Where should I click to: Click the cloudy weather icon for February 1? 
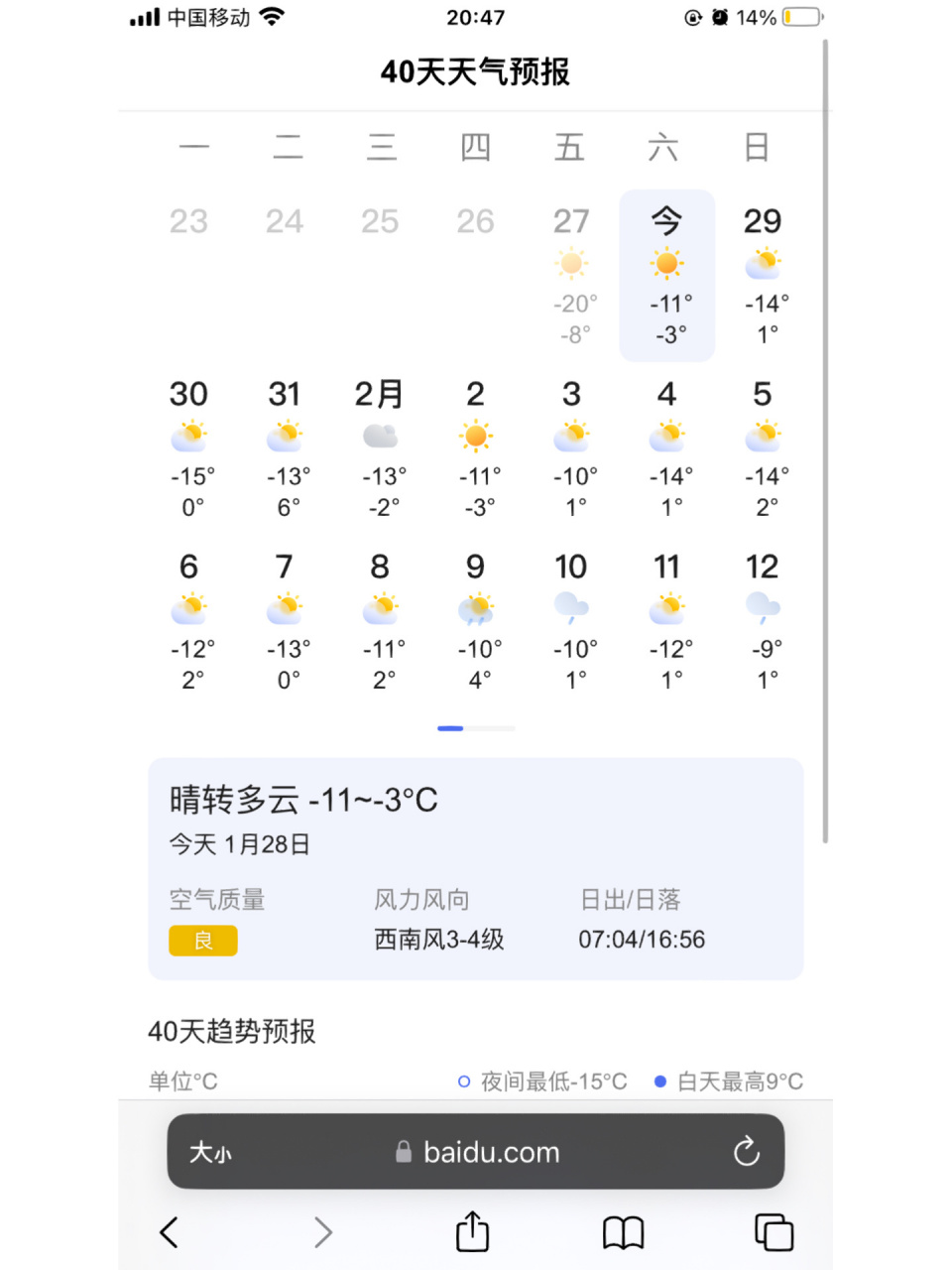pyautogui.click(x=381, y=434)
